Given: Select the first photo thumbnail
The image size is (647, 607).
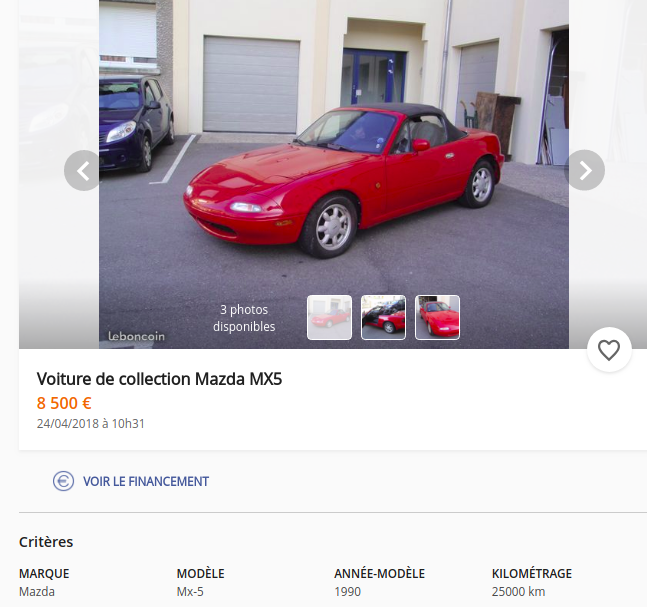Looking at the screenshot, I should click(x=329, y=317).
